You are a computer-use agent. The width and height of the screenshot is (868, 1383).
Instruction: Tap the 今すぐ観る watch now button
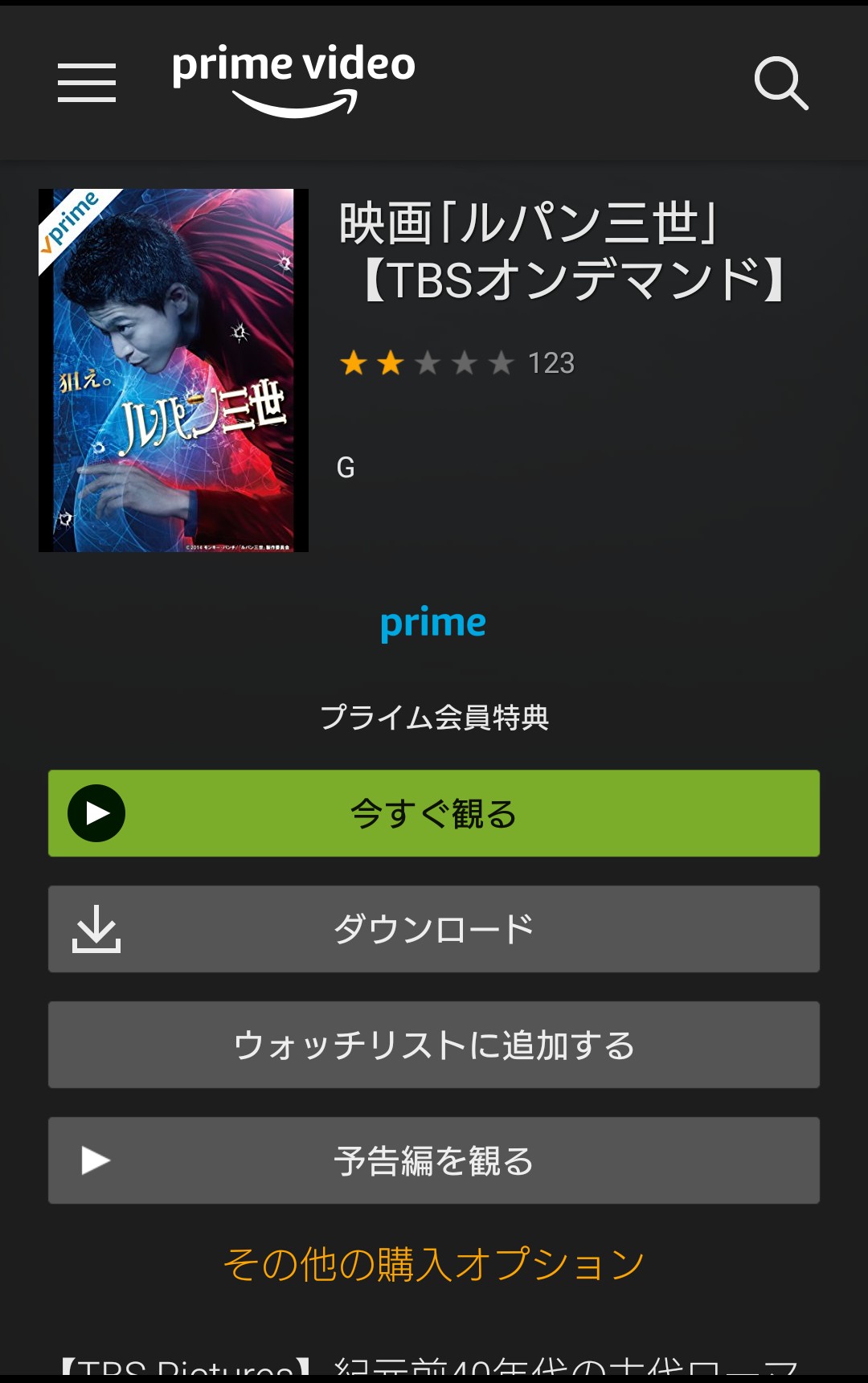(x=434, y=813)
